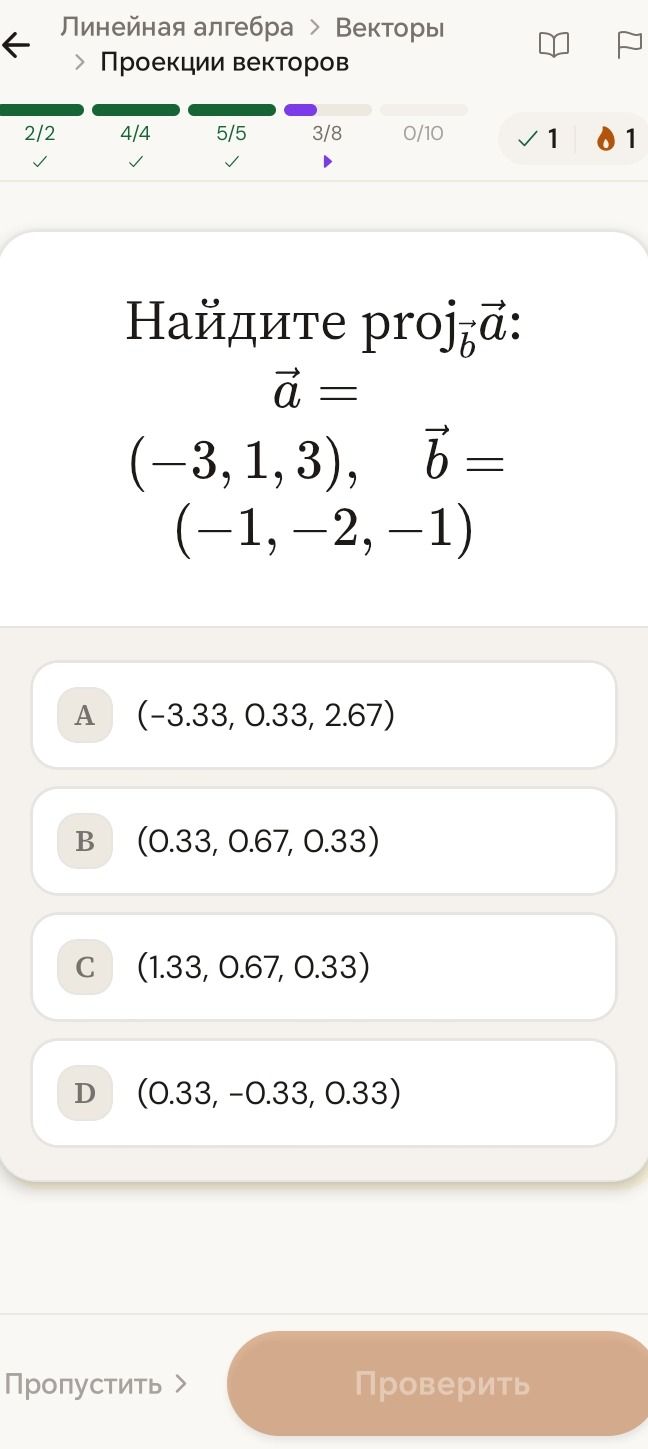Open Линейная алгебра breadcrumb link
Screen dimensions: 648x1449
pos(177,27)
